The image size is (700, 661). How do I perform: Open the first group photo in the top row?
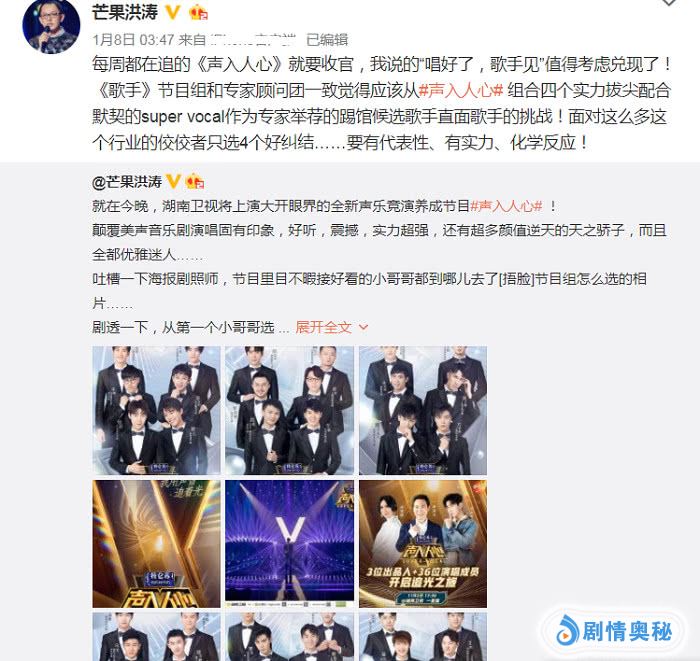tap(156, 410)
